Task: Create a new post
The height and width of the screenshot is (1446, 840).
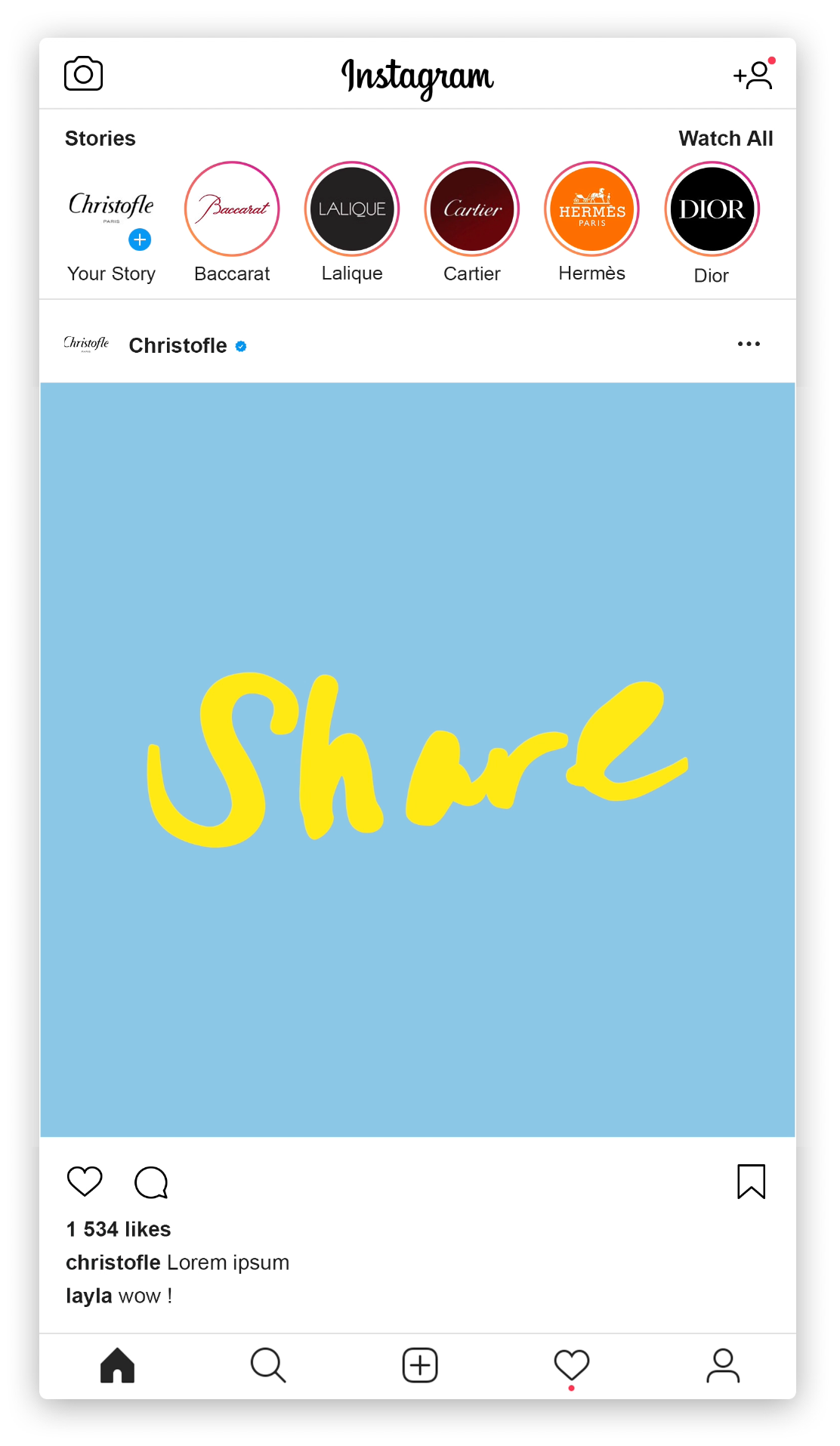Action: (420, 1365)
